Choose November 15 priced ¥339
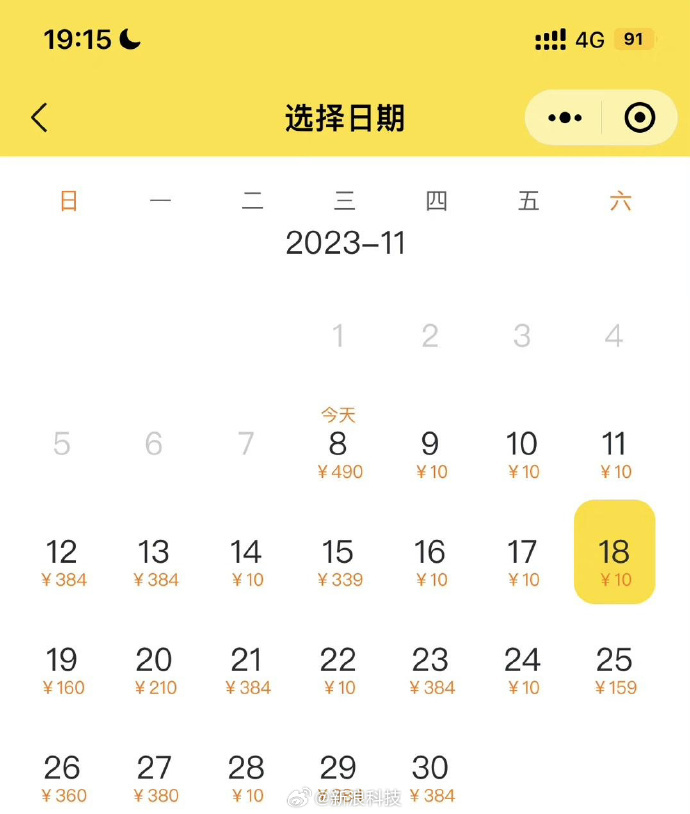This screenshot has width=690, height=814. [x=338, y=560]
